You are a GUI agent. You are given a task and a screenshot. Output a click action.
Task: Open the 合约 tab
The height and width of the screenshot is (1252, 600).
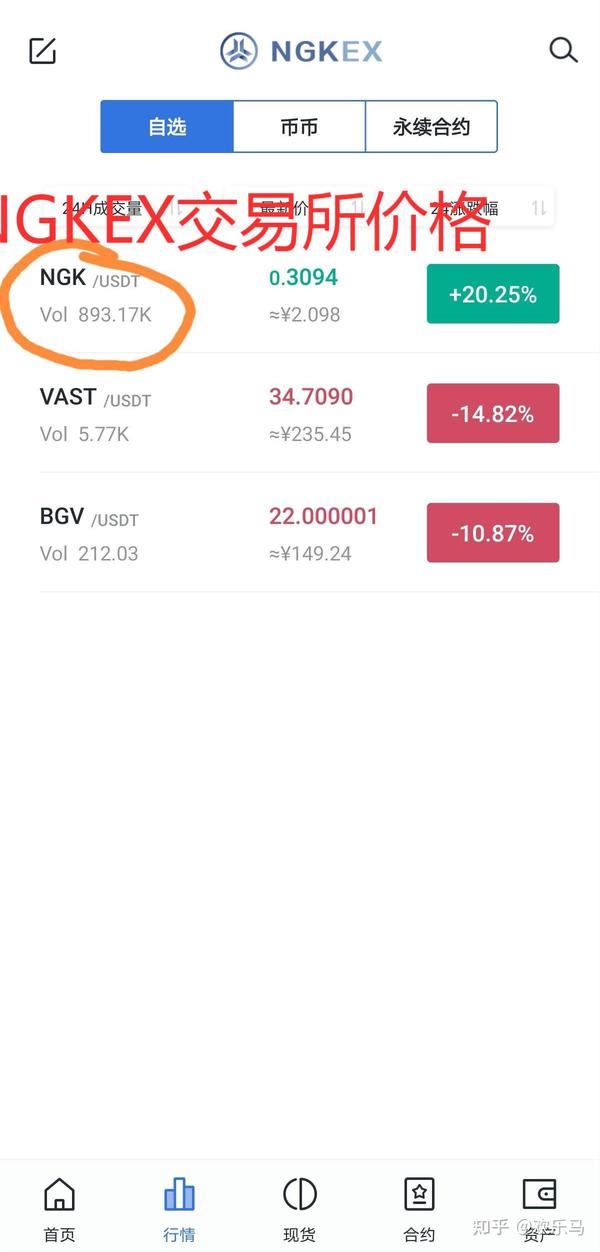419,1208
